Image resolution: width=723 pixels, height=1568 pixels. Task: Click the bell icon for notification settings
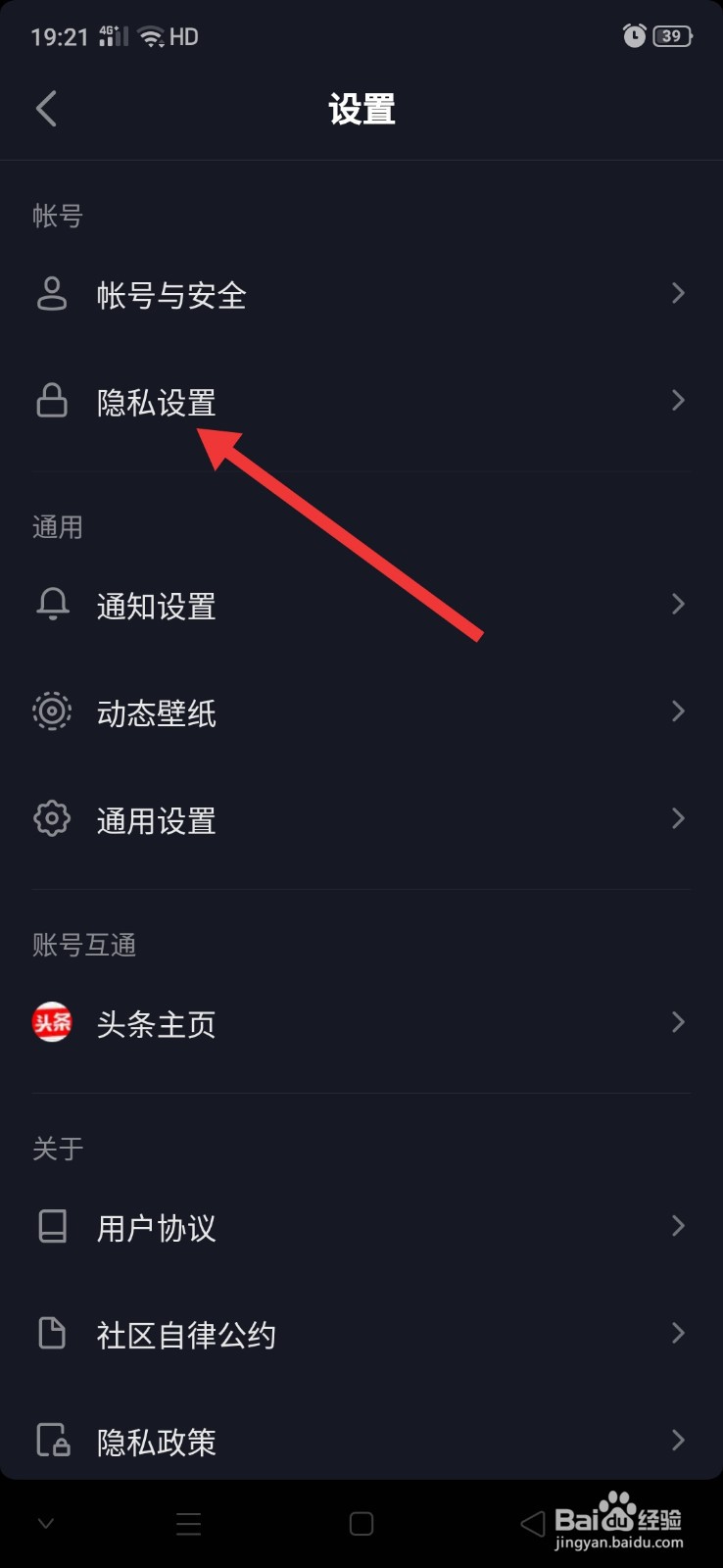tap(52, 605)
